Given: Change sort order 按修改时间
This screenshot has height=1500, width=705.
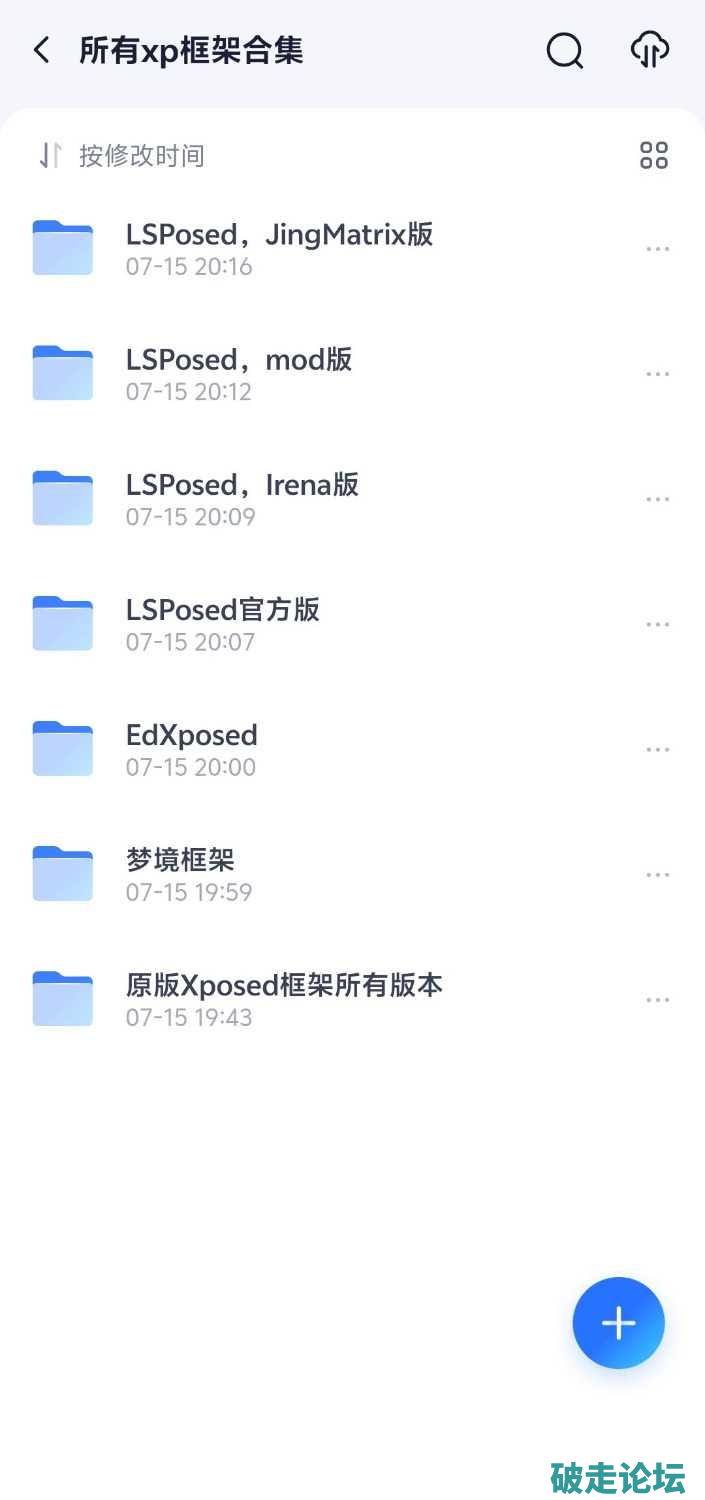Looking at the screenshot, I should (x=120, y=155).
